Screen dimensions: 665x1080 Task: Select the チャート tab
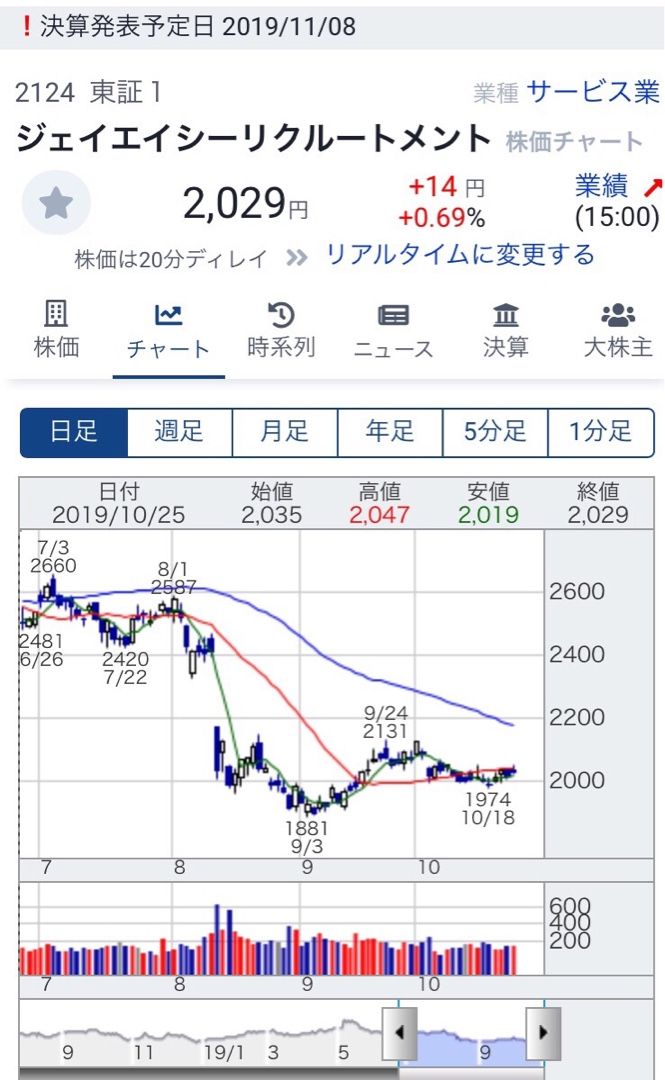pyautogui.click(x=168, y=331)
